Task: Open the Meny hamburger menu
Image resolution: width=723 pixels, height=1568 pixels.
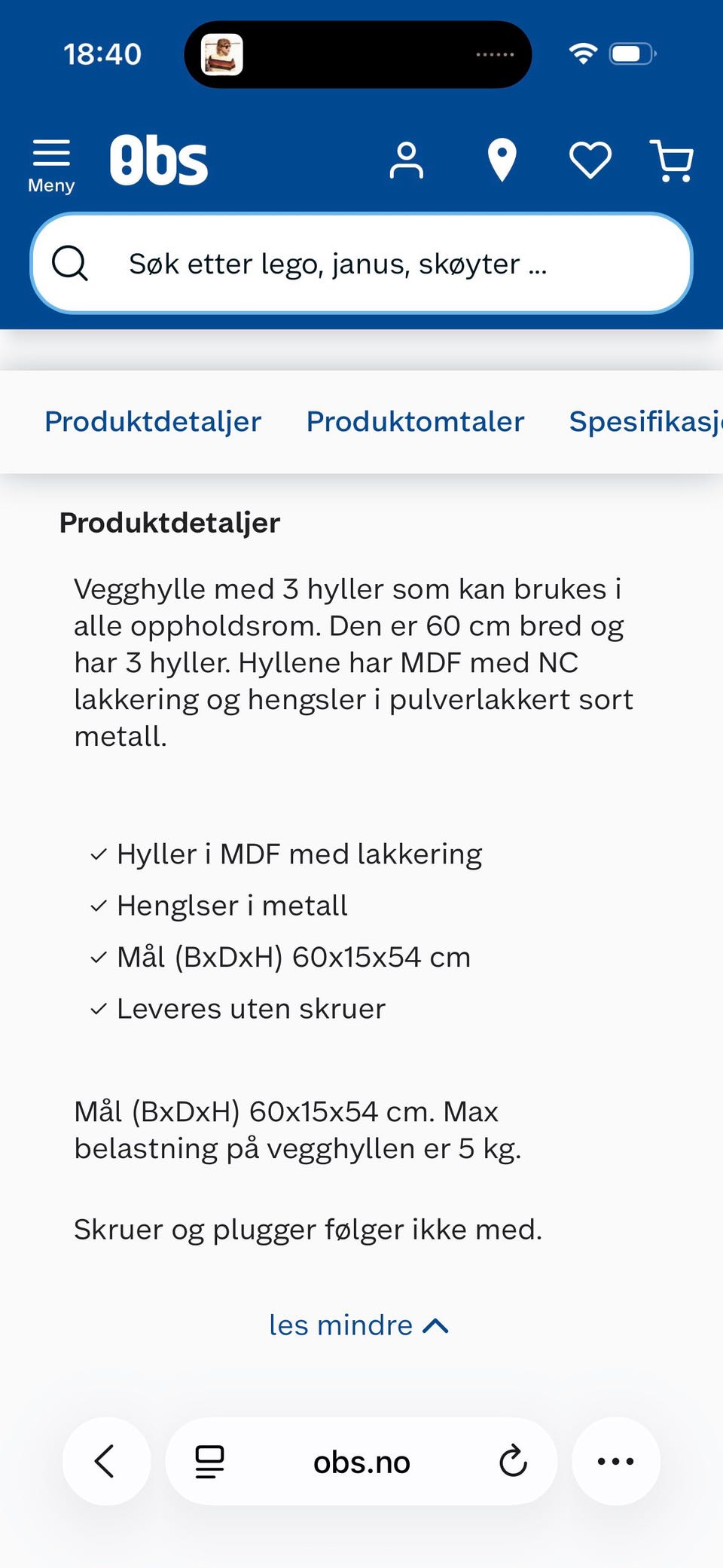Action: 50,158
